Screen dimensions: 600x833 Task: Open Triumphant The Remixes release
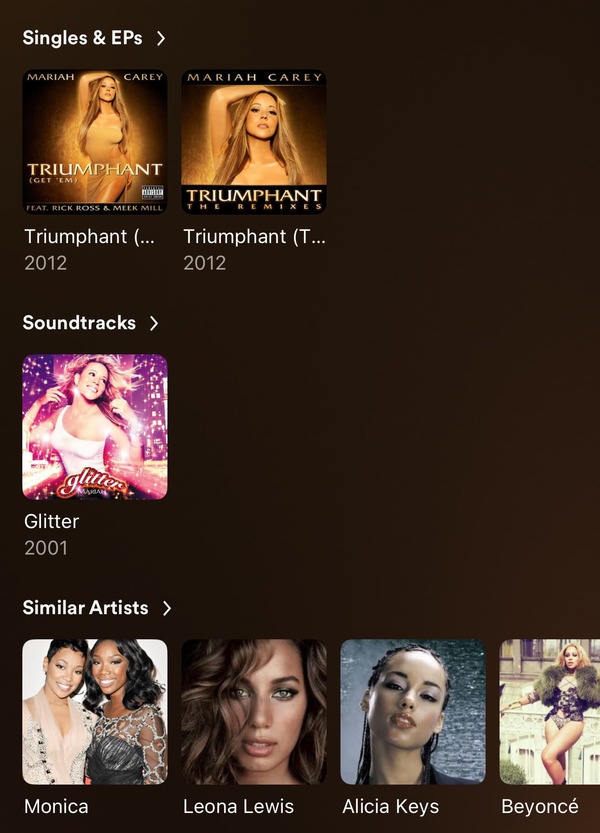pos(254,141)
